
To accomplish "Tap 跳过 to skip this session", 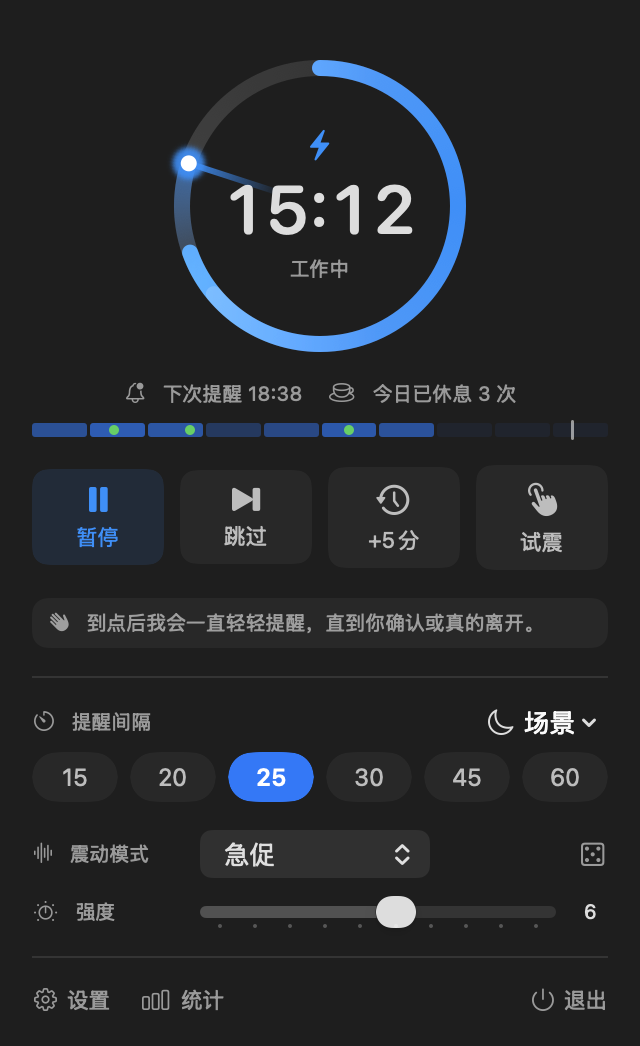I will pyautogui.click(x=246, y=517).
